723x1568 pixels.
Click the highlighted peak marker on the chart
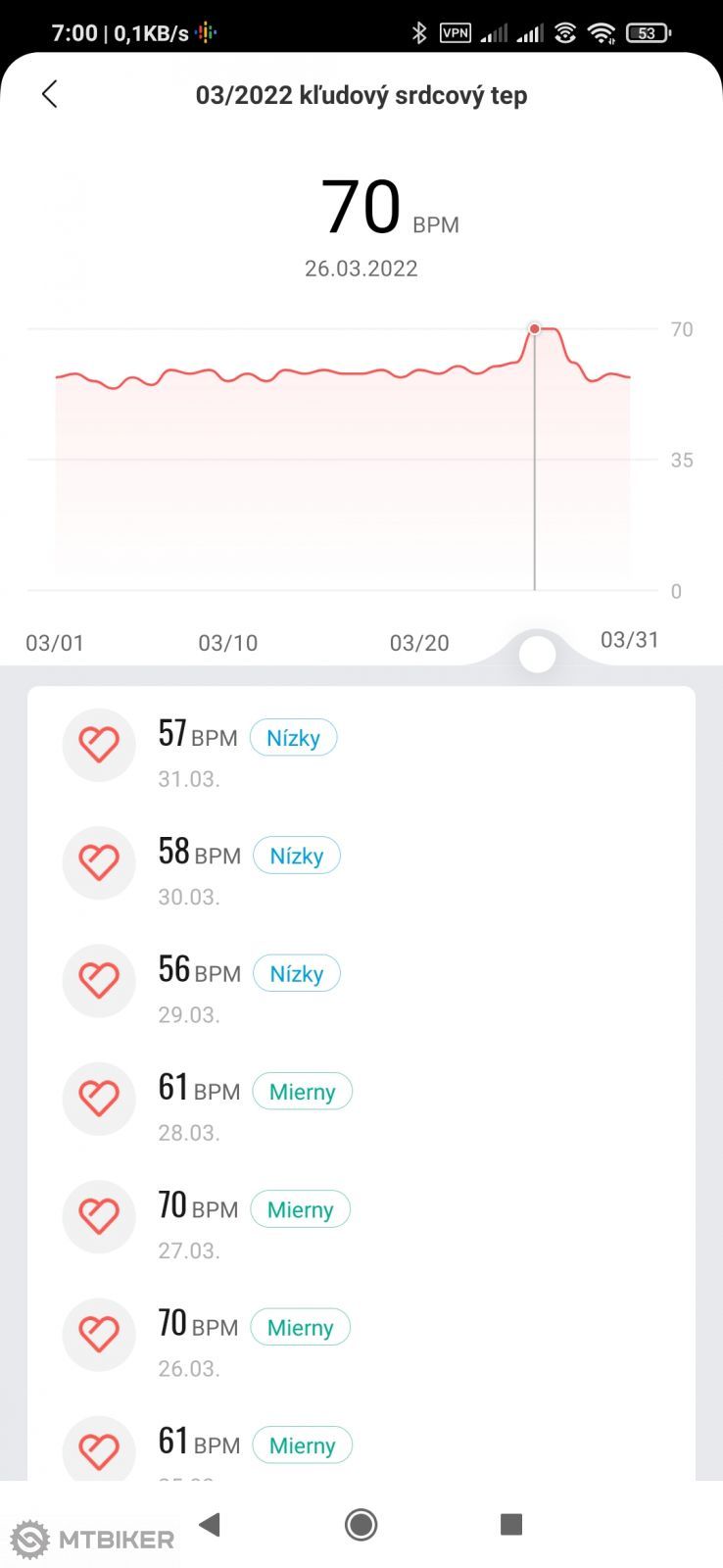pos(535,329)
